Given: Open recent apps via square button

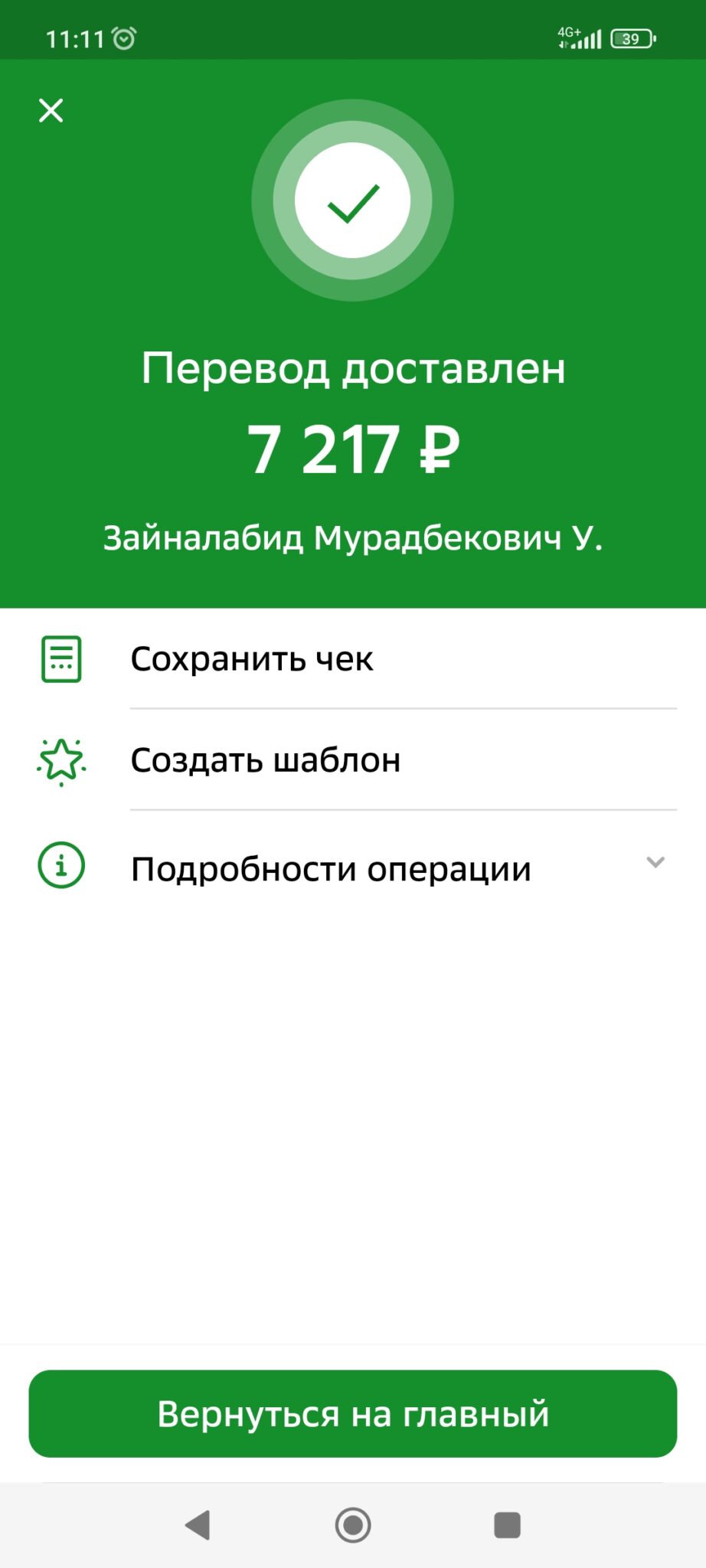Looking at the screenshot, I should [x=507, y=1525].
